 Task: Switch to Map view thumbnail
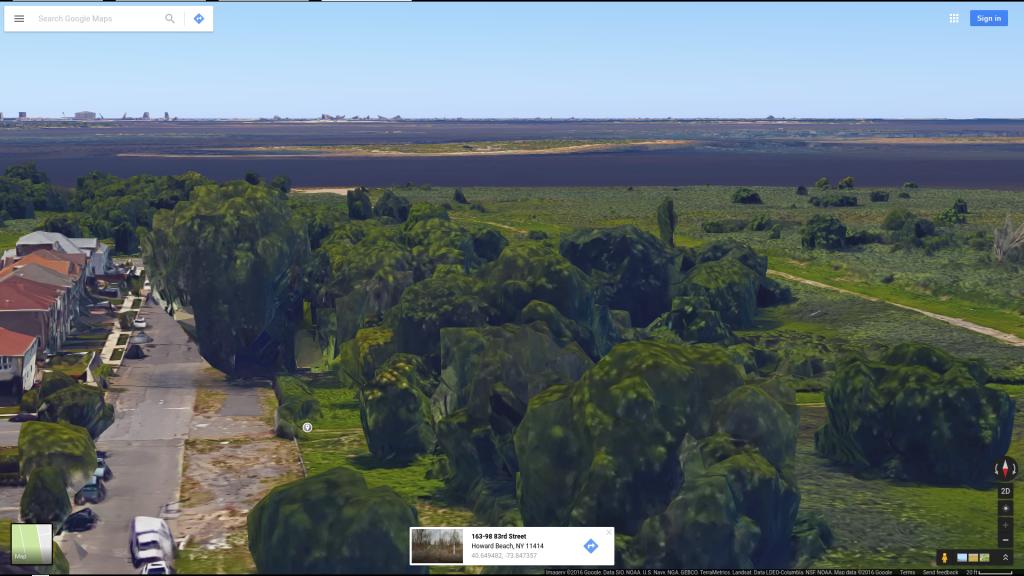[31, 543]
